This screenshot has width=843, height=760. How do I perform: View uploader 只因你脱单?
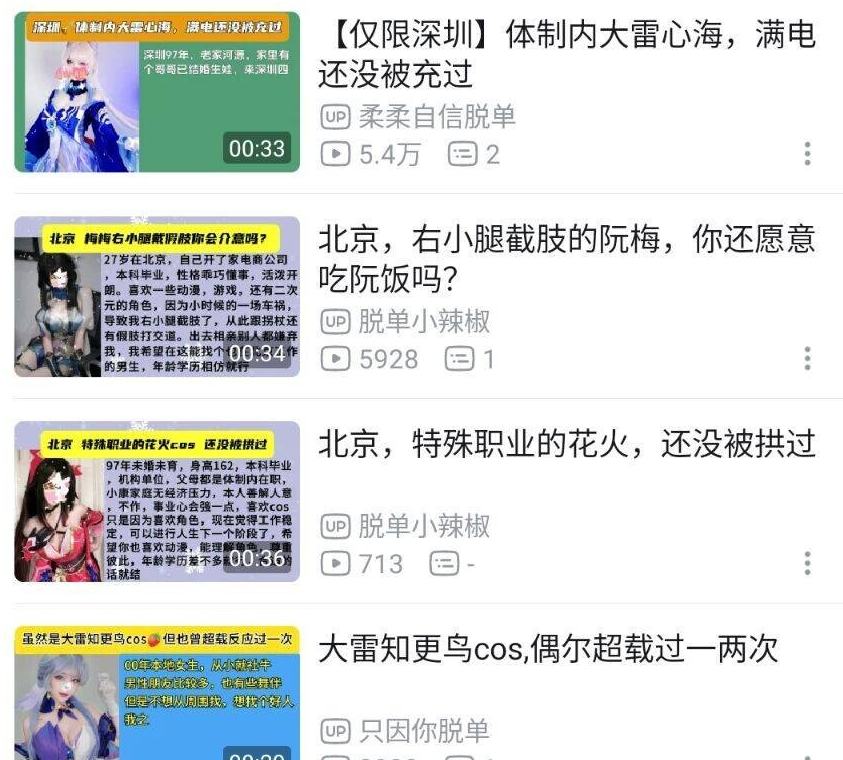coord(422,731)
